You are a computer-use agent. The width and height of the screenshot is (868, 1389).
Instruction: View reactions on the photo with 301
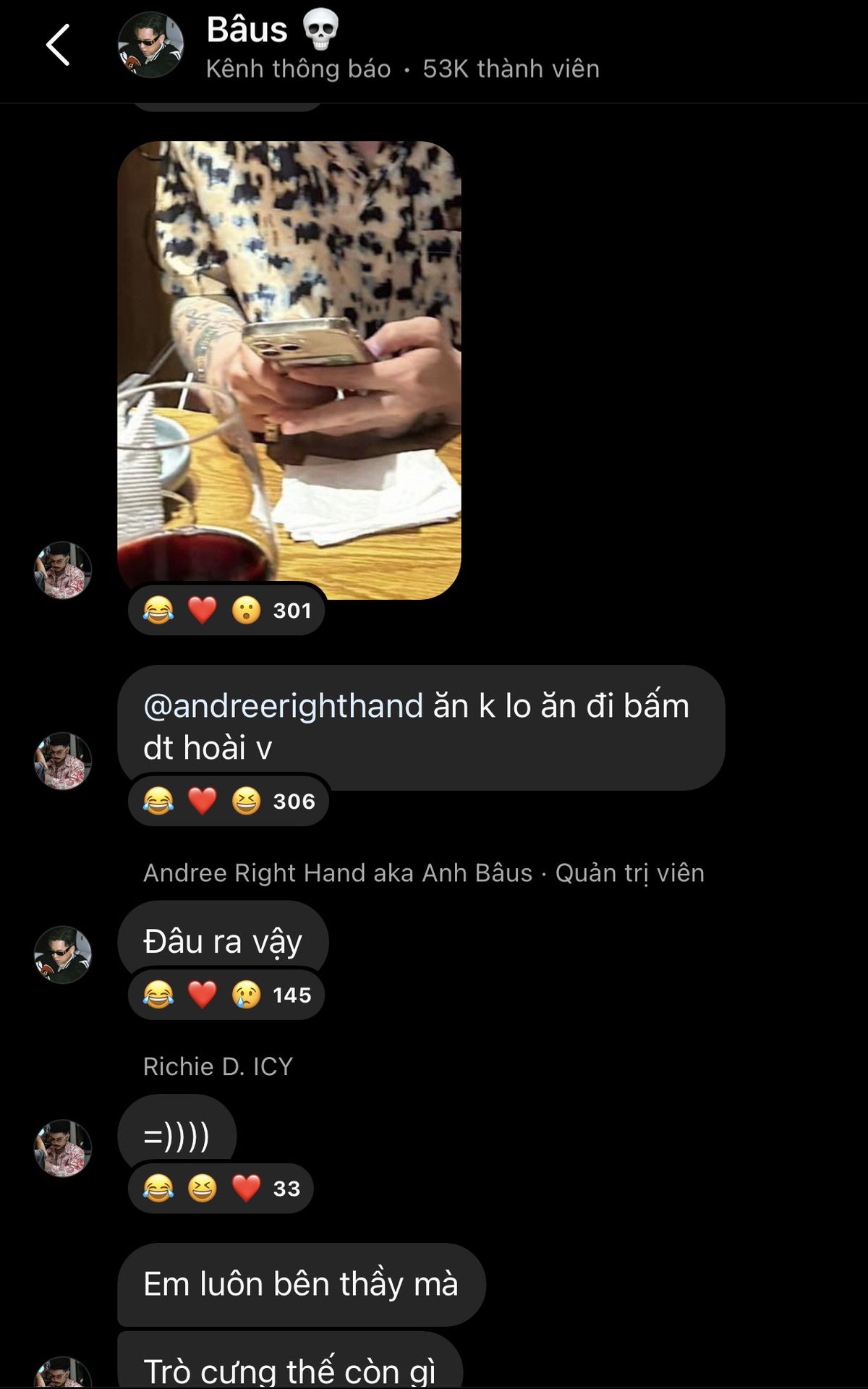226,611
